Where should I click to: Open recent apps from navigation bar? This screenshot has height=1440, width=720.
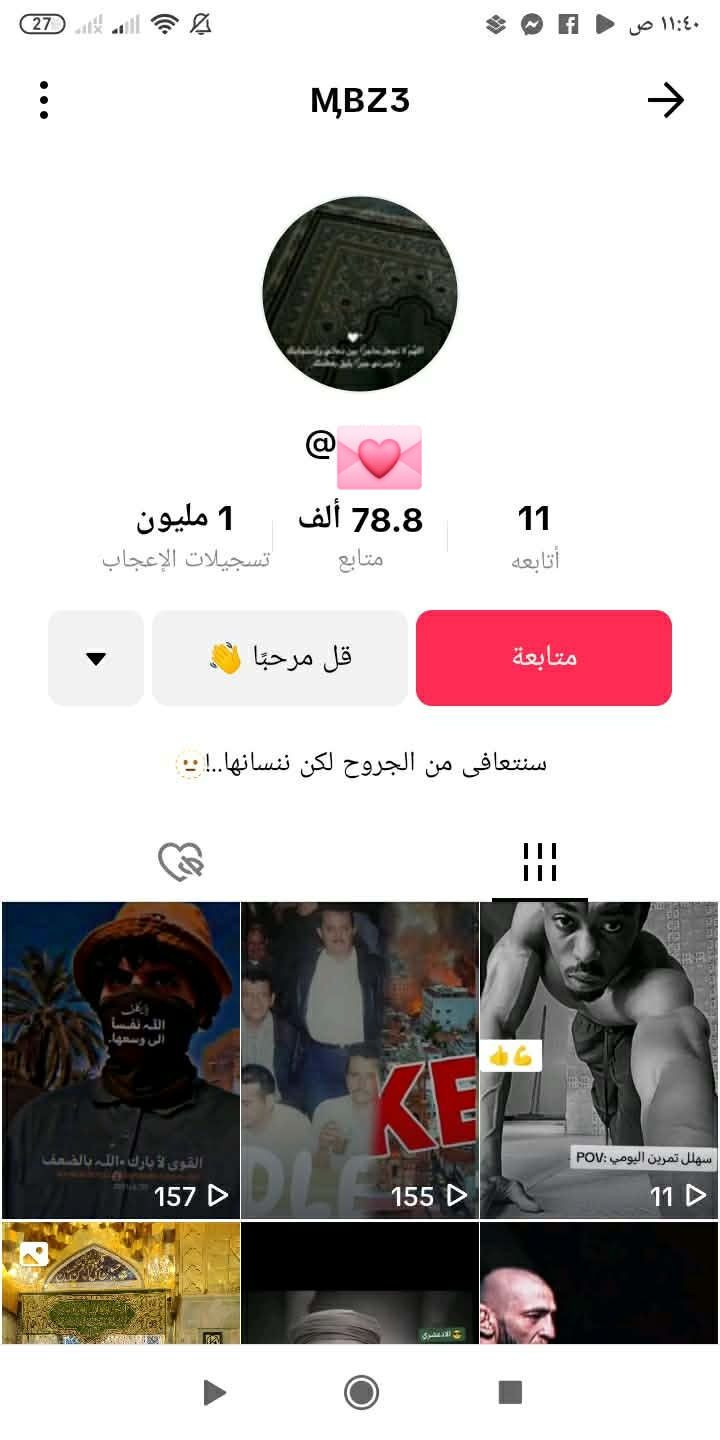pyautogui.click(x=510, y=1392)
